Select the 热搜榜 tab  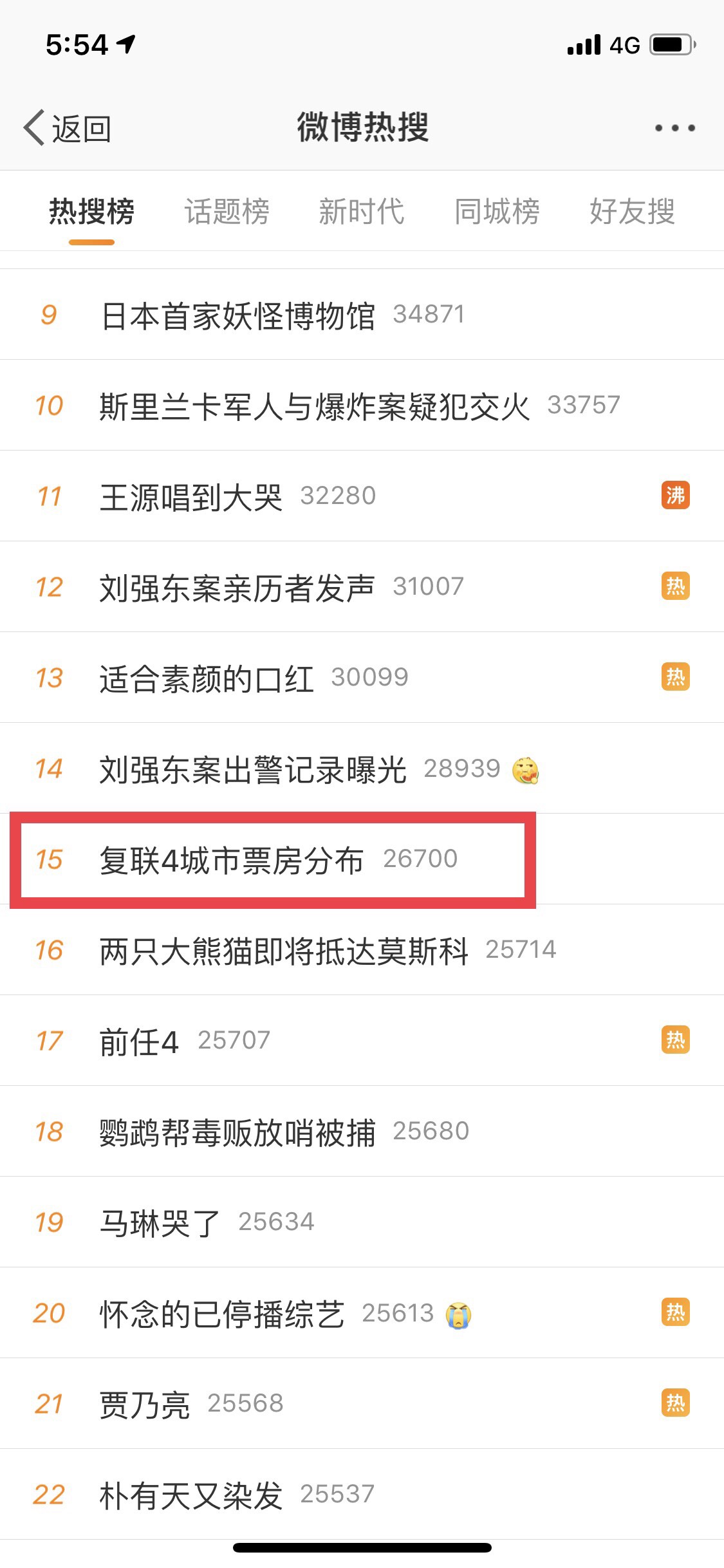click(91, 212)
